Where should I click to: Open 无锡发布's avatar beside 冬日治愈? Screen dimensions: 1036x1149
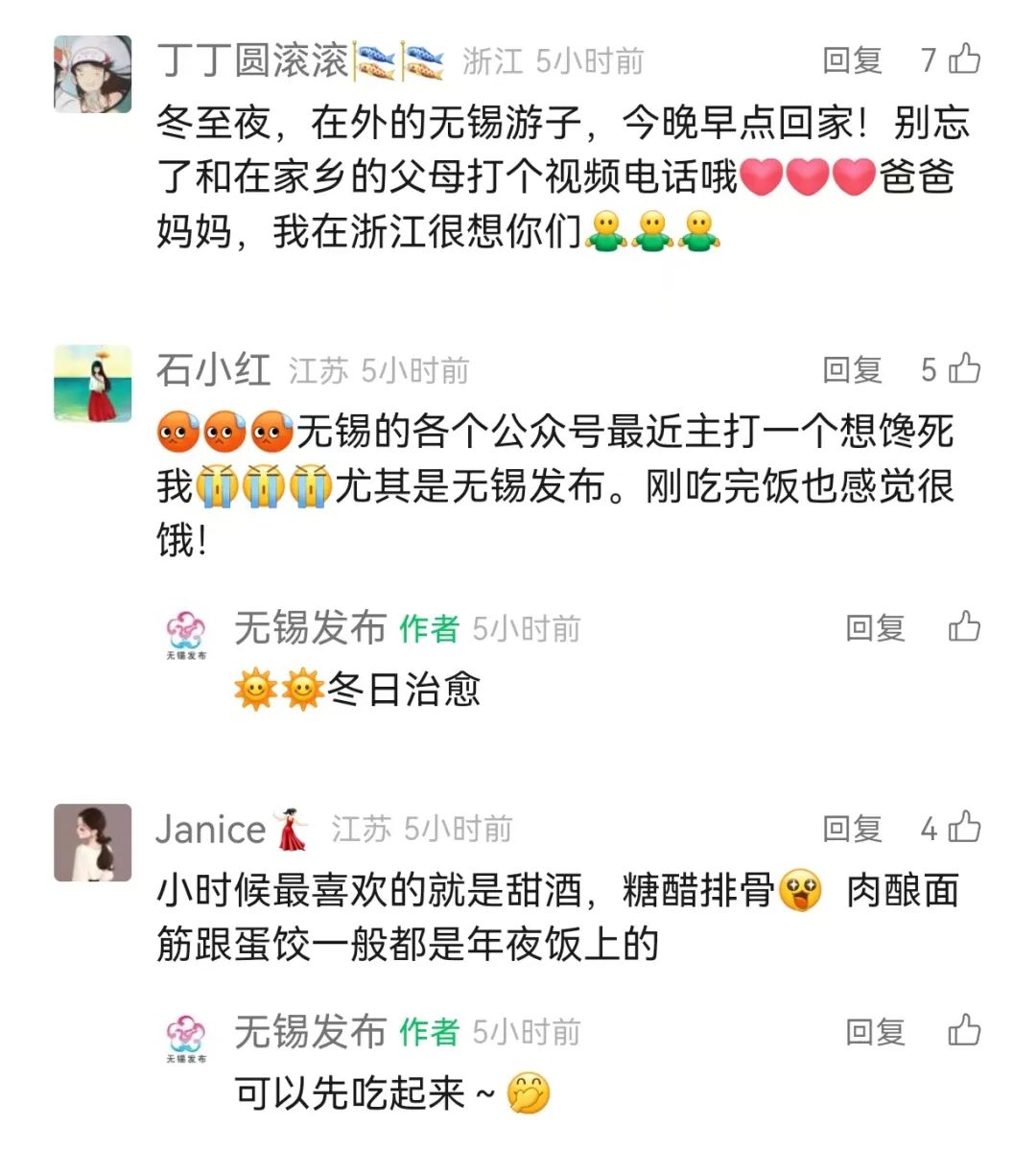coord(186,635)
